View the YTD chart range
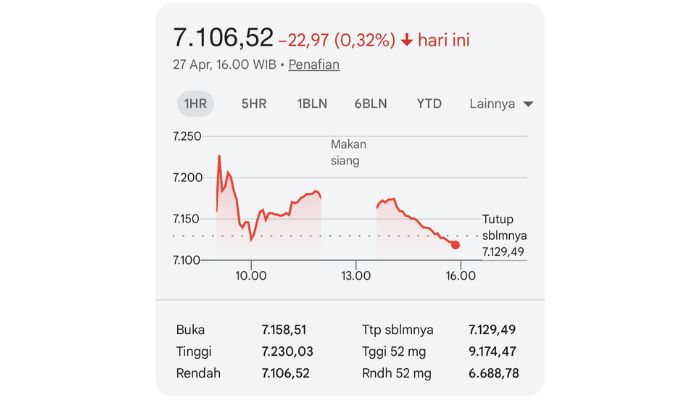 [x=429, y=103]
